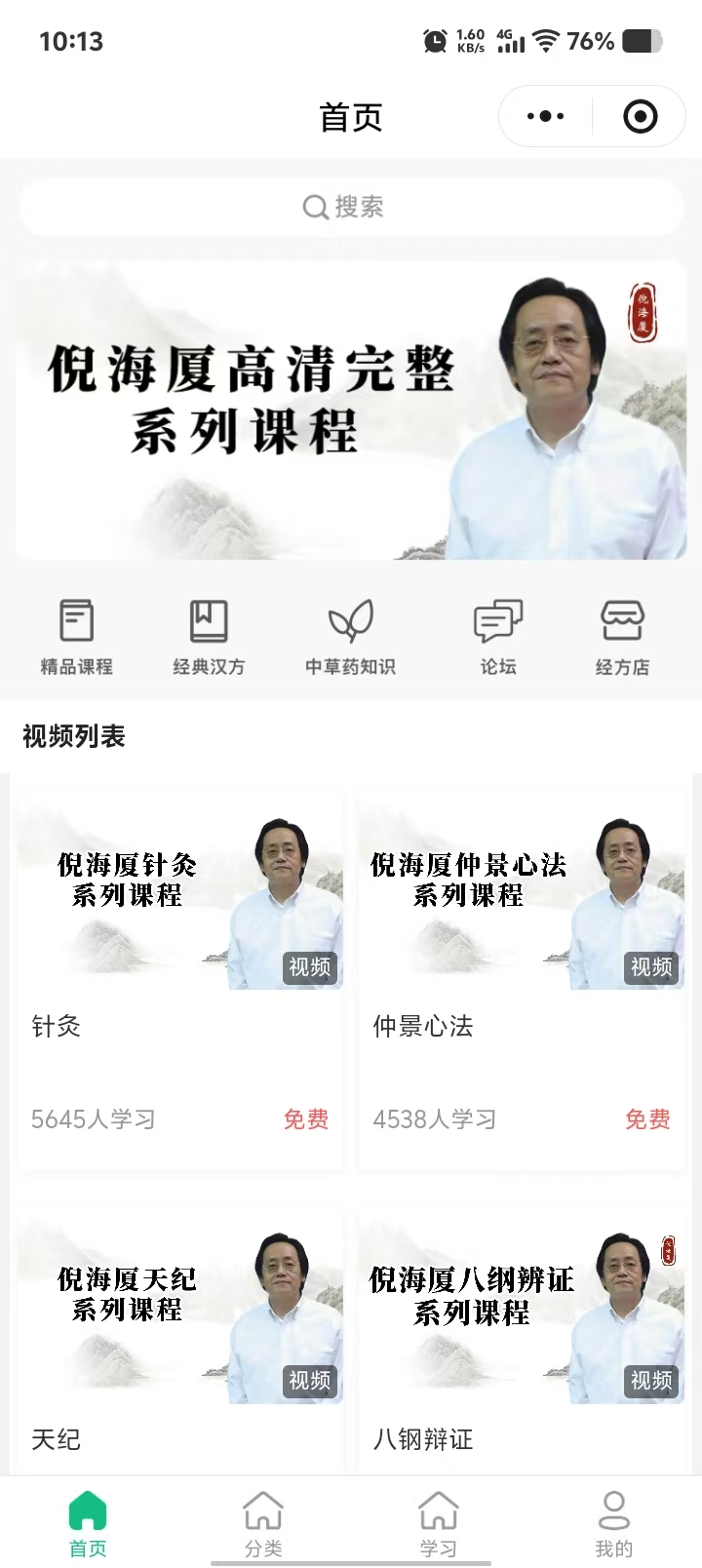Browse 中草药知识
This screenshot has width=702, height=1568.
click(350, 636)
